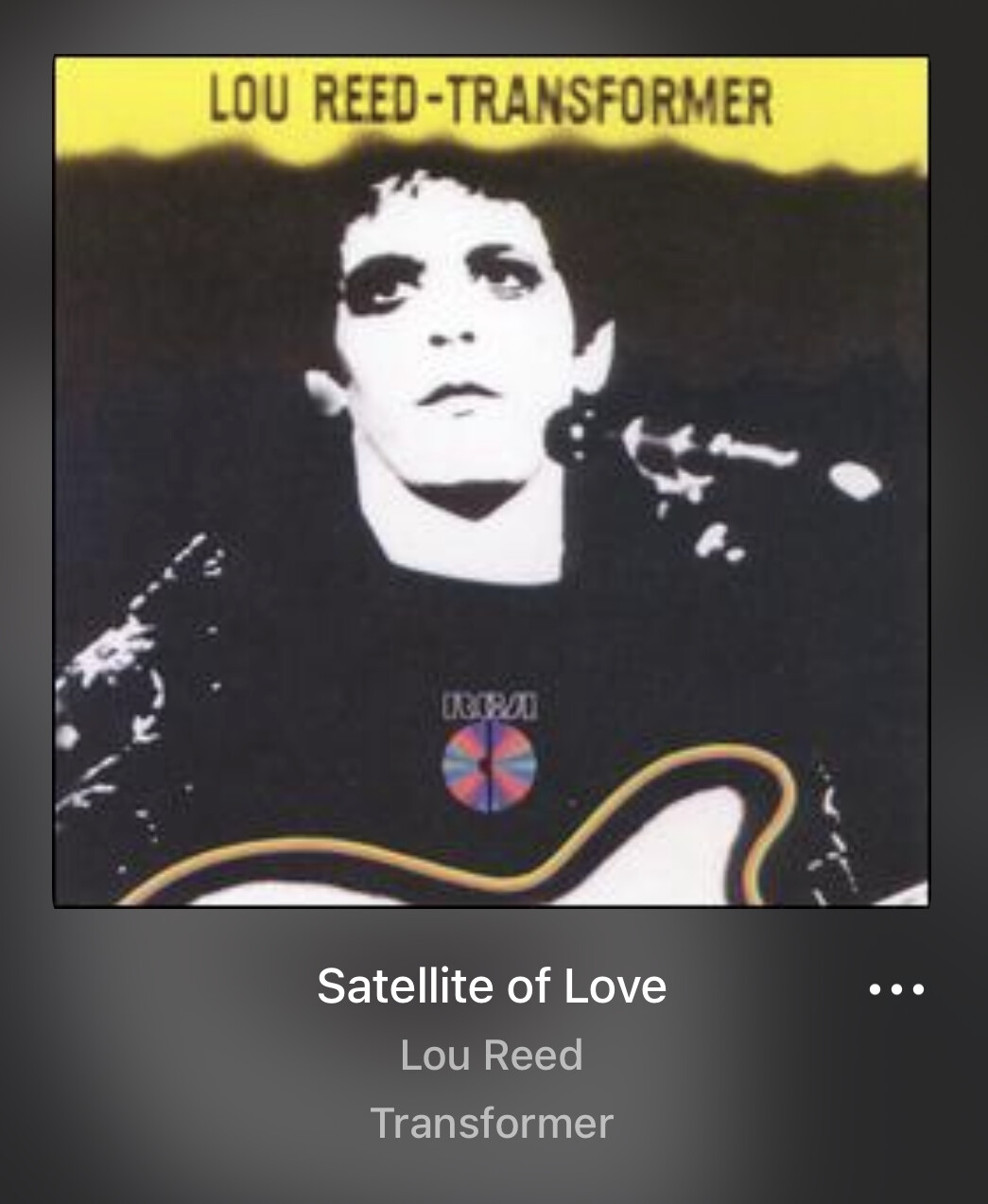Open the three-dot more options menu

896,989
